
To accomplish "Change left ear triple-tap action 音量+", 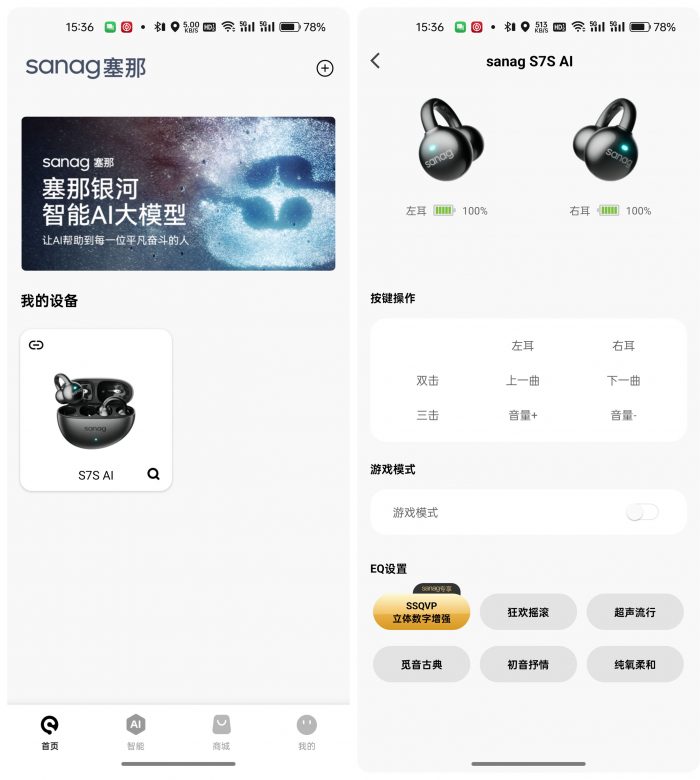I will tap(522, 415).
